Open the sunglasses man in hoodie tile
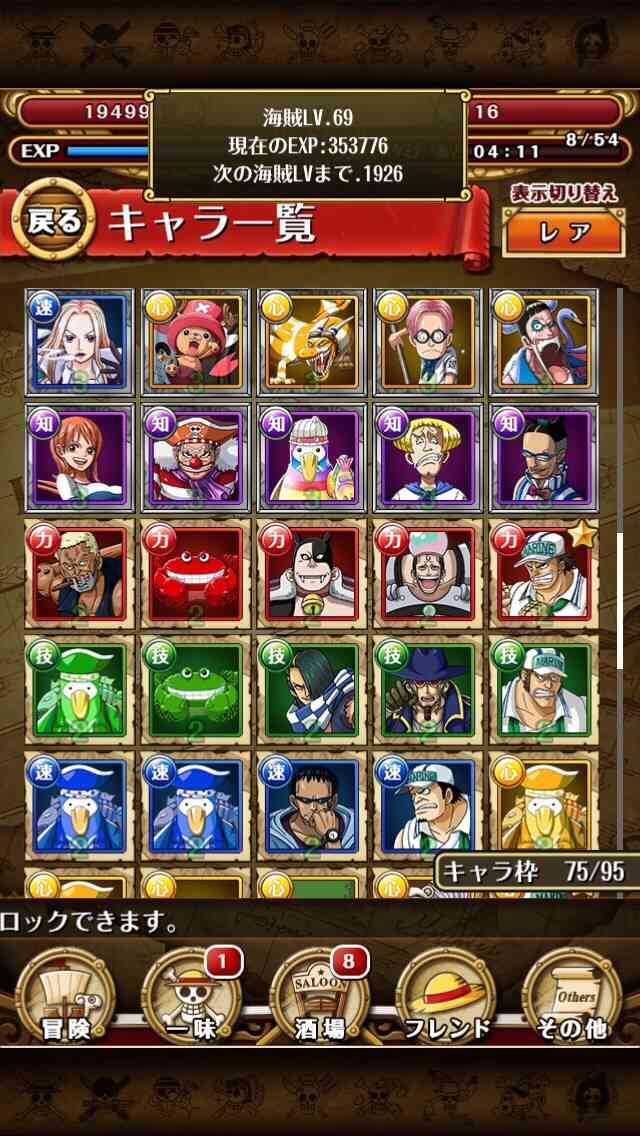This screenshot has width=640, height=1136. point(312,806)
